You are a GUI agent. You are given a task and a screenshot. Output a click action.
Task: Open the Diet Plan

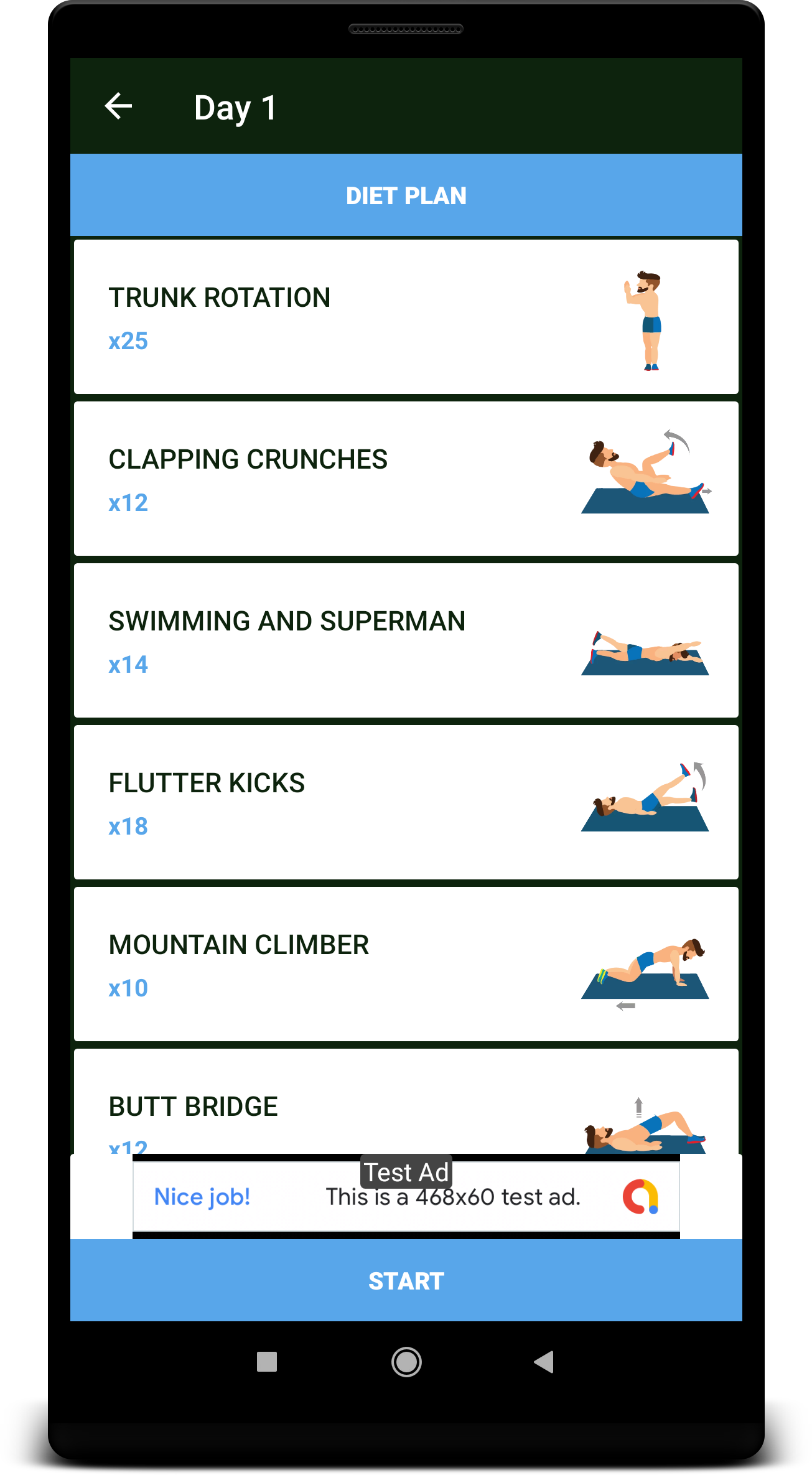(x=406, y=195)
